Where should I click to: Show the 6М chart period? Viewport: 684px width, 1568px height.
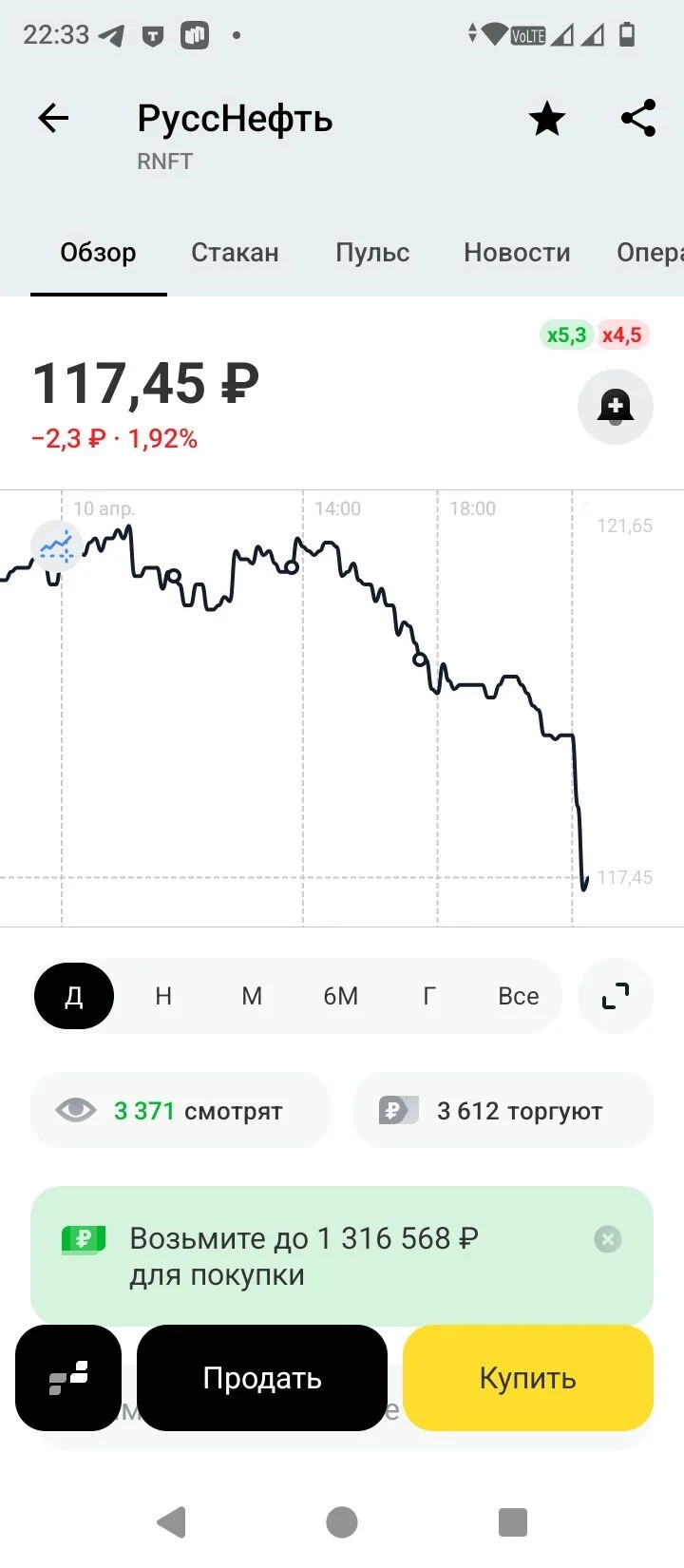click(340, 996)
